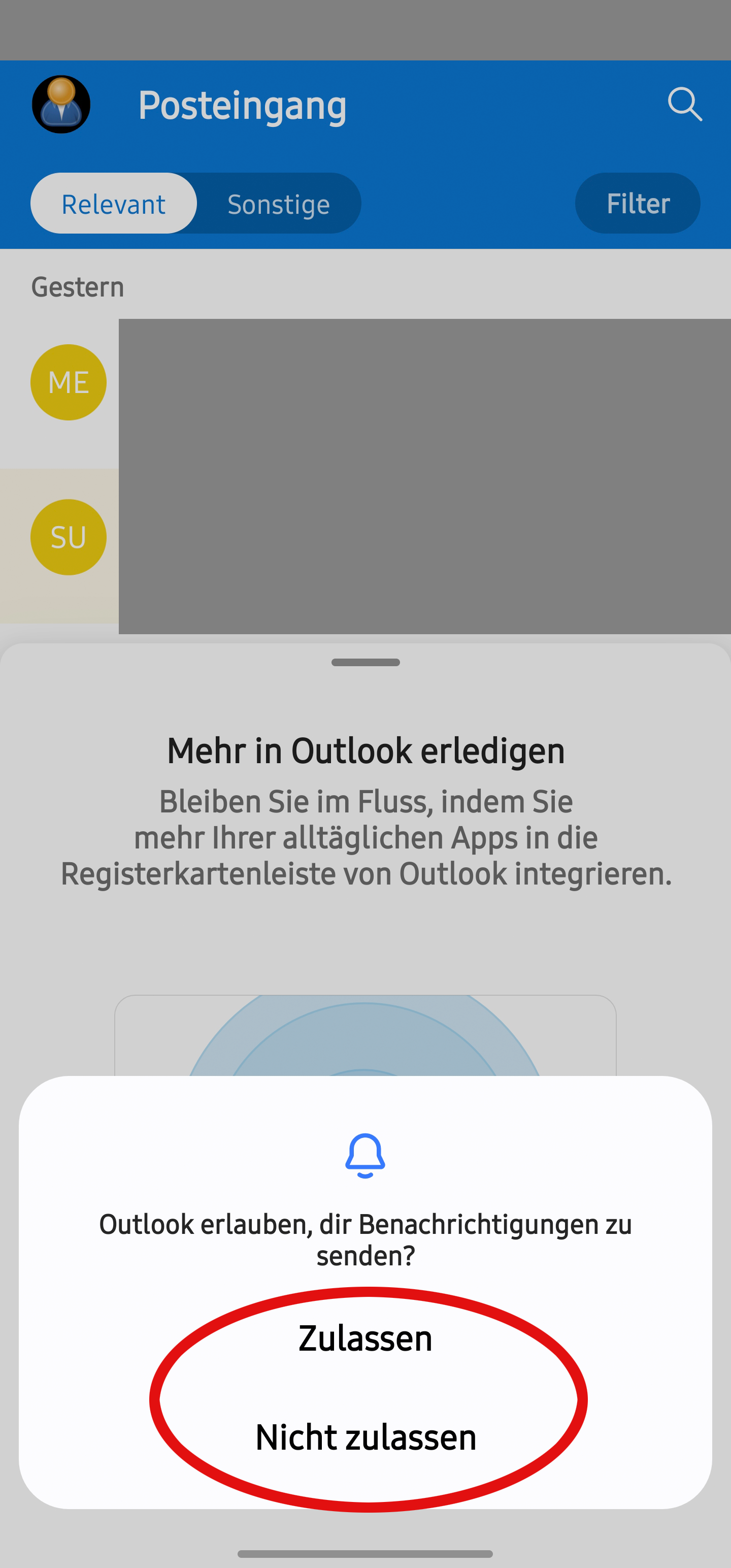
Task: Open the account profile avatar
Action: [x=61, y=105]
